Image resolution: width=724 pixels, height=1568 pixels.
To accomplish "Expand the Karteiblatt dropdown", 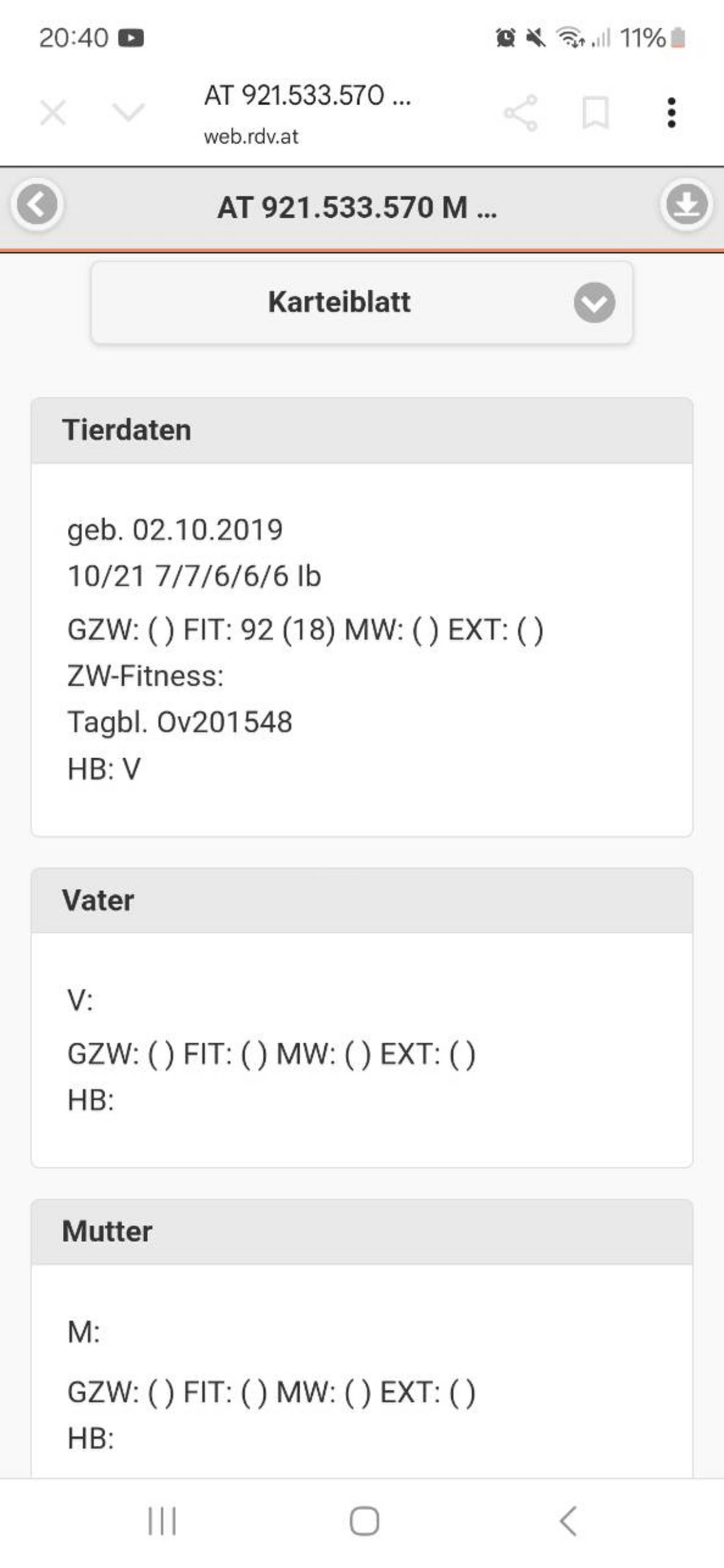I will click(x=361, y=303).
